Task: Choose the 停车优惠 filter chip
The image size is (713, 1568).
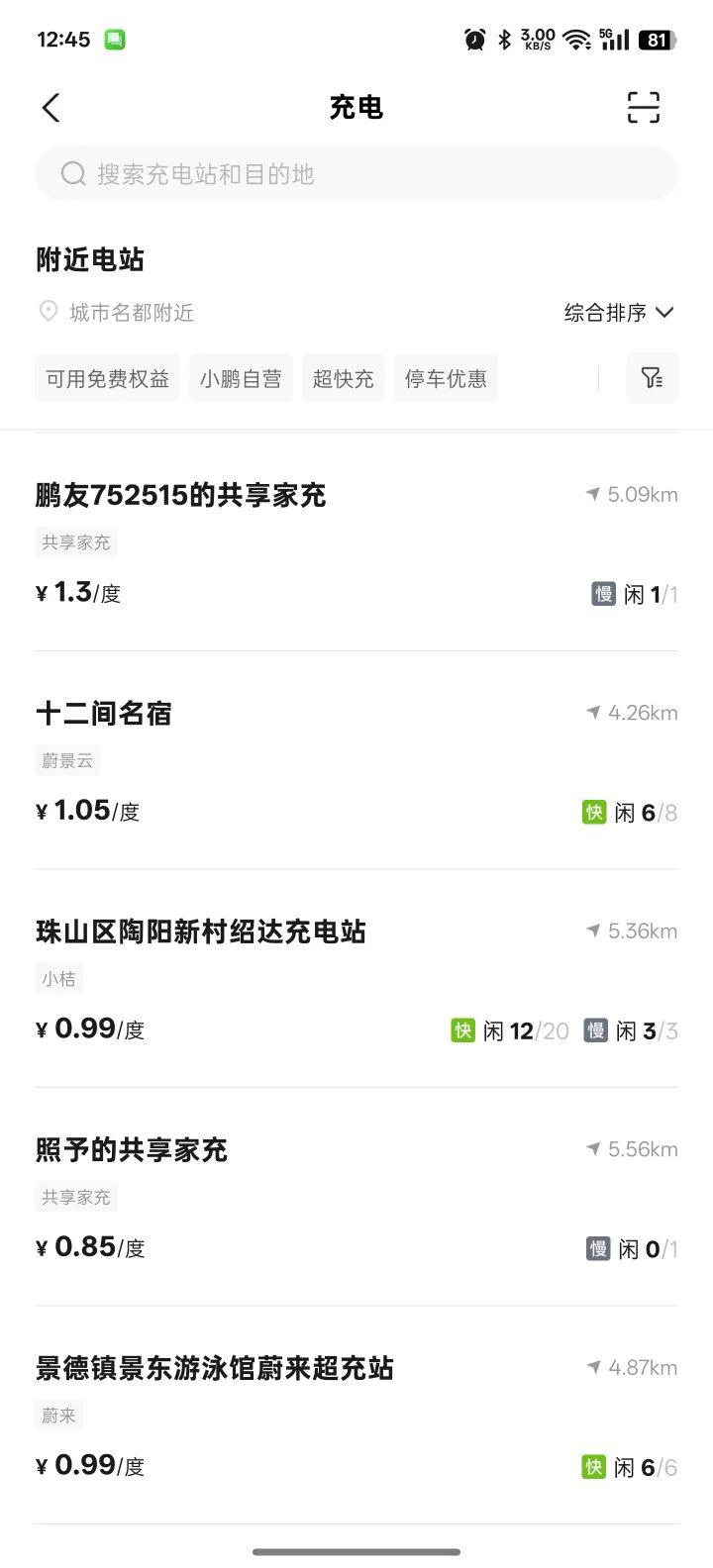Action: click(x=446, y=378)
